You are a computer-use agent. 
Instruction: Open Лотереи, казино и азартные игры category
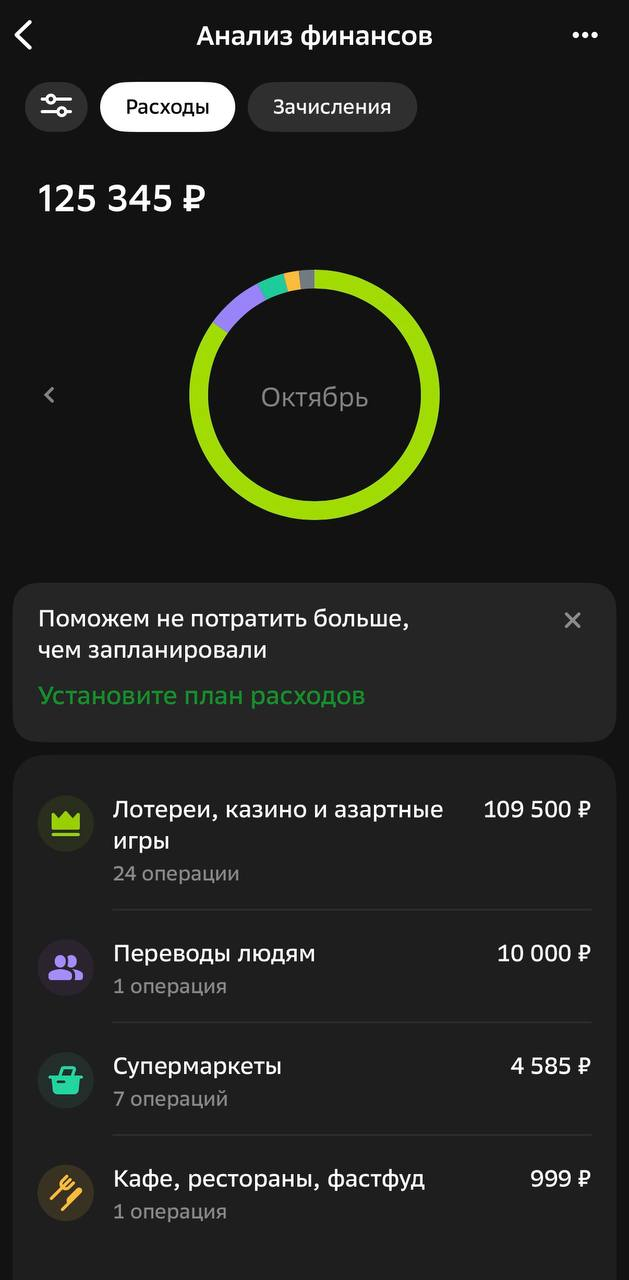point(314,840)
